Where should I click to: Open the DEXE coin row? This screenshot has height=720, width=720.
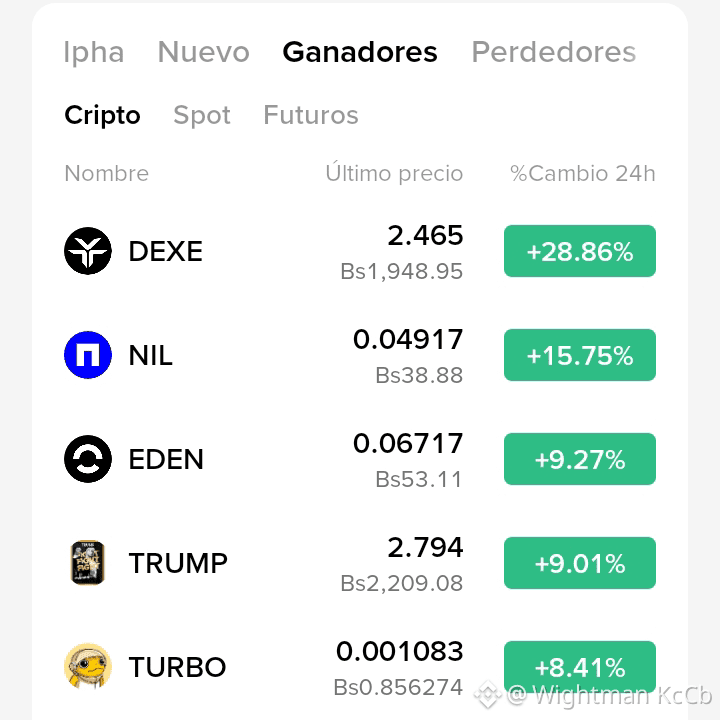pos(360,251)
